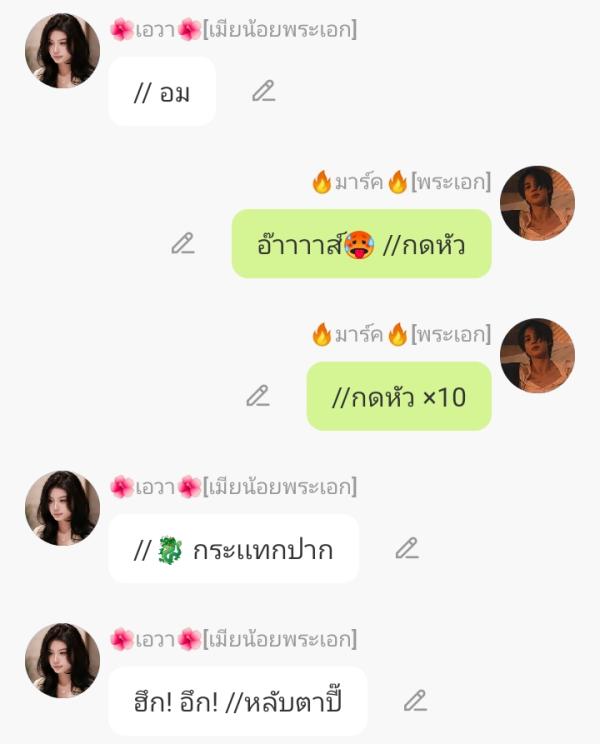Screen dimensions: 600x744
Task: Edit the 'กระแทกปาก' message
Action: pyautogui.click(x=406, y=548)
